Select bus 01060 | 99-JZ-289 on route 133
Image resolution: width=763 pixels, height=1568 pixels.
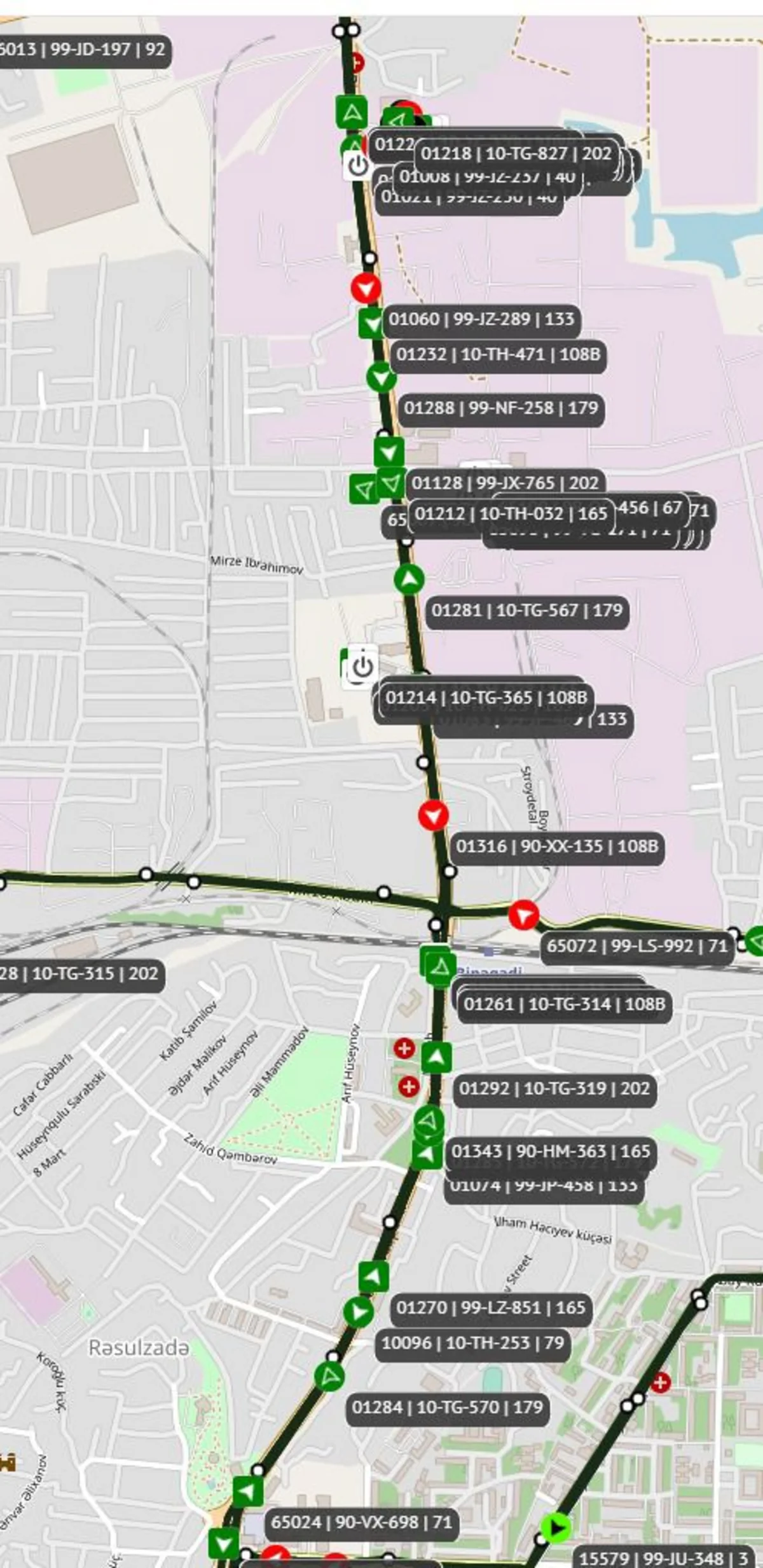pyautogui.click(x=481, y=319)
